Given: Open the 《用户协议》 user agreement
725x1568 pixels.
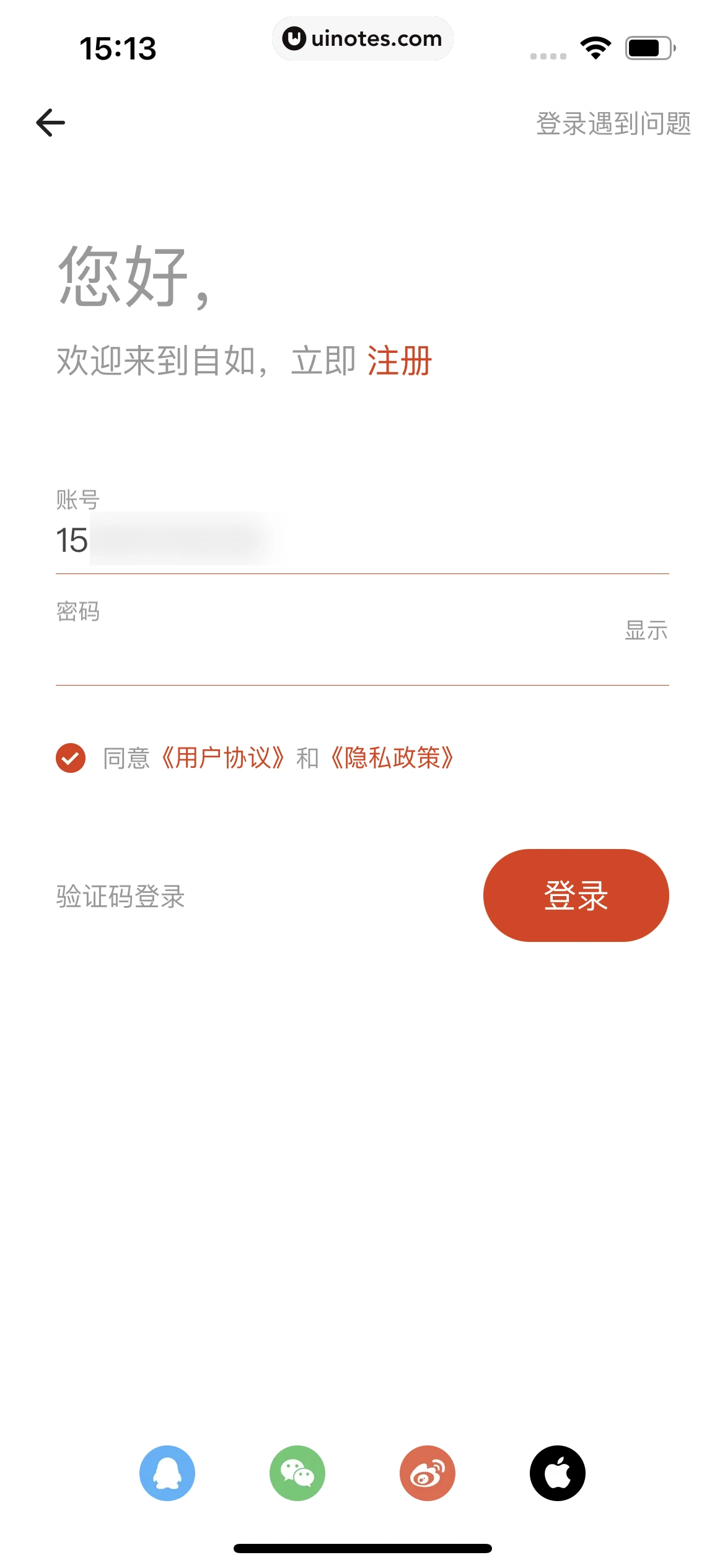Looking at the screenshot, I should click(x=223, y=758).
